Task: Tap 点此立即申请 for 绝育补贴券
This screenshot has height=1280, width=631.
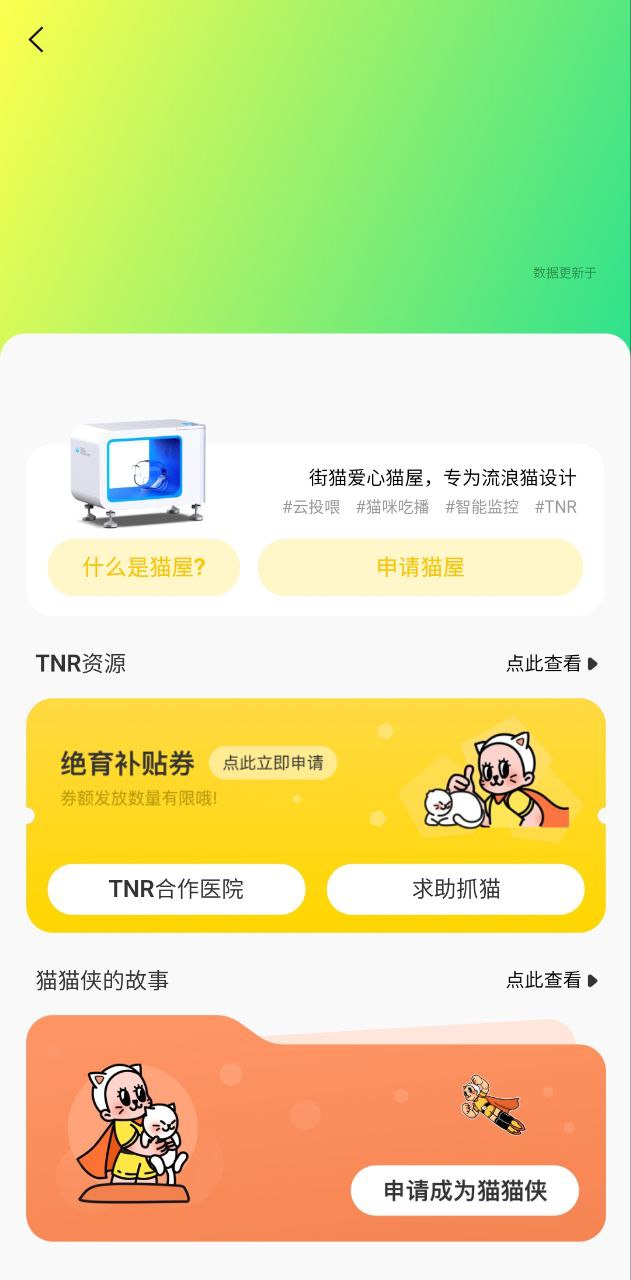Action: (x=273, y=763)
